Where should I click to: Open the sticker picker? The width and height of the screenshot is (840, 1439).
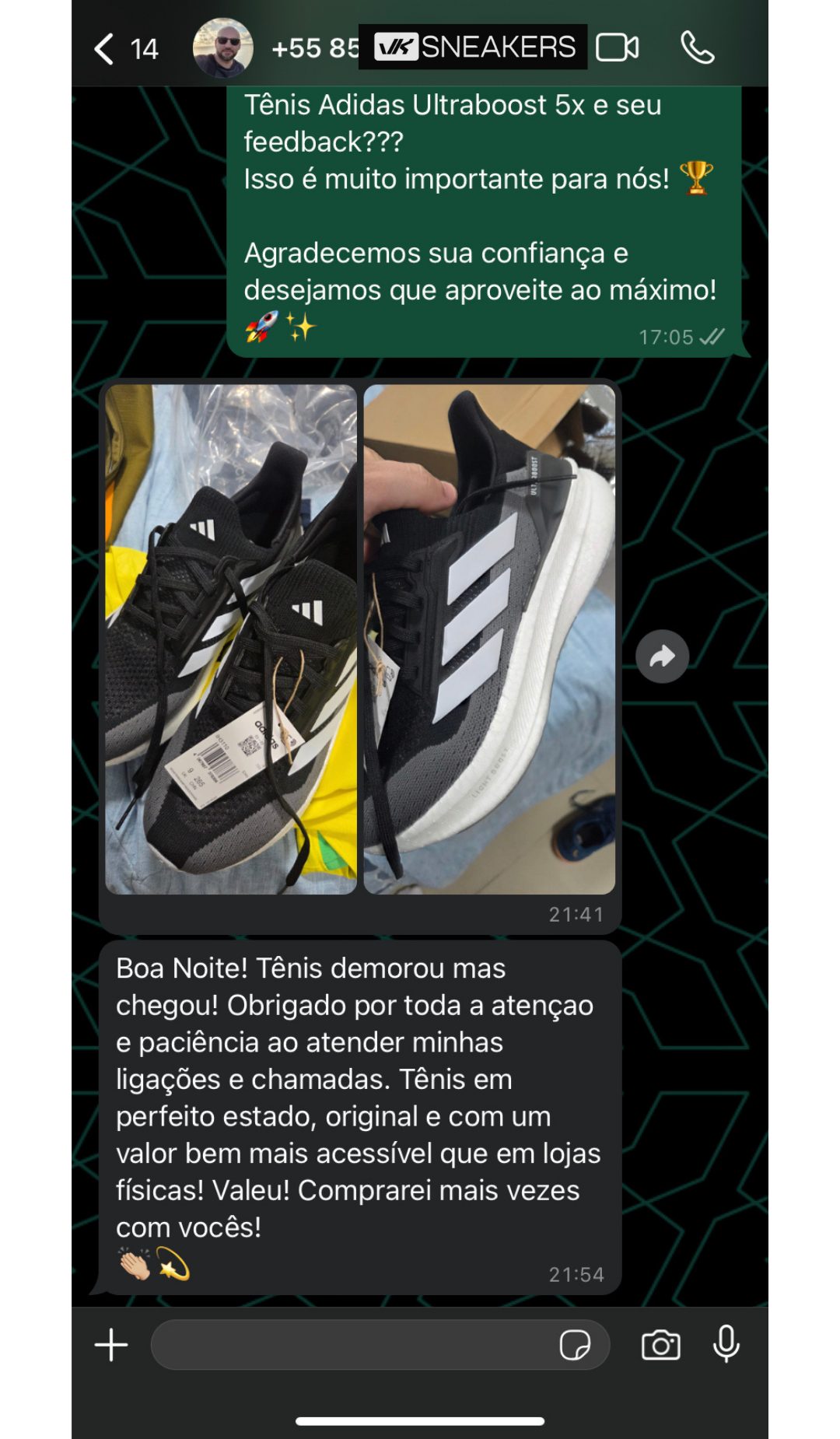point(575,1345)
